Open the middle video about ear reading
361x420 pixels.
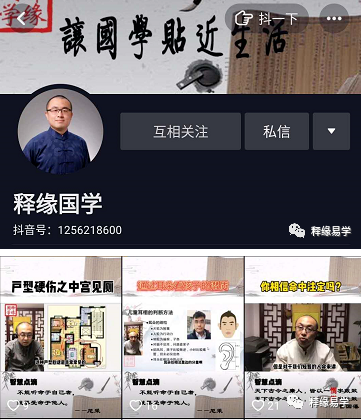[x=183, y=338]
